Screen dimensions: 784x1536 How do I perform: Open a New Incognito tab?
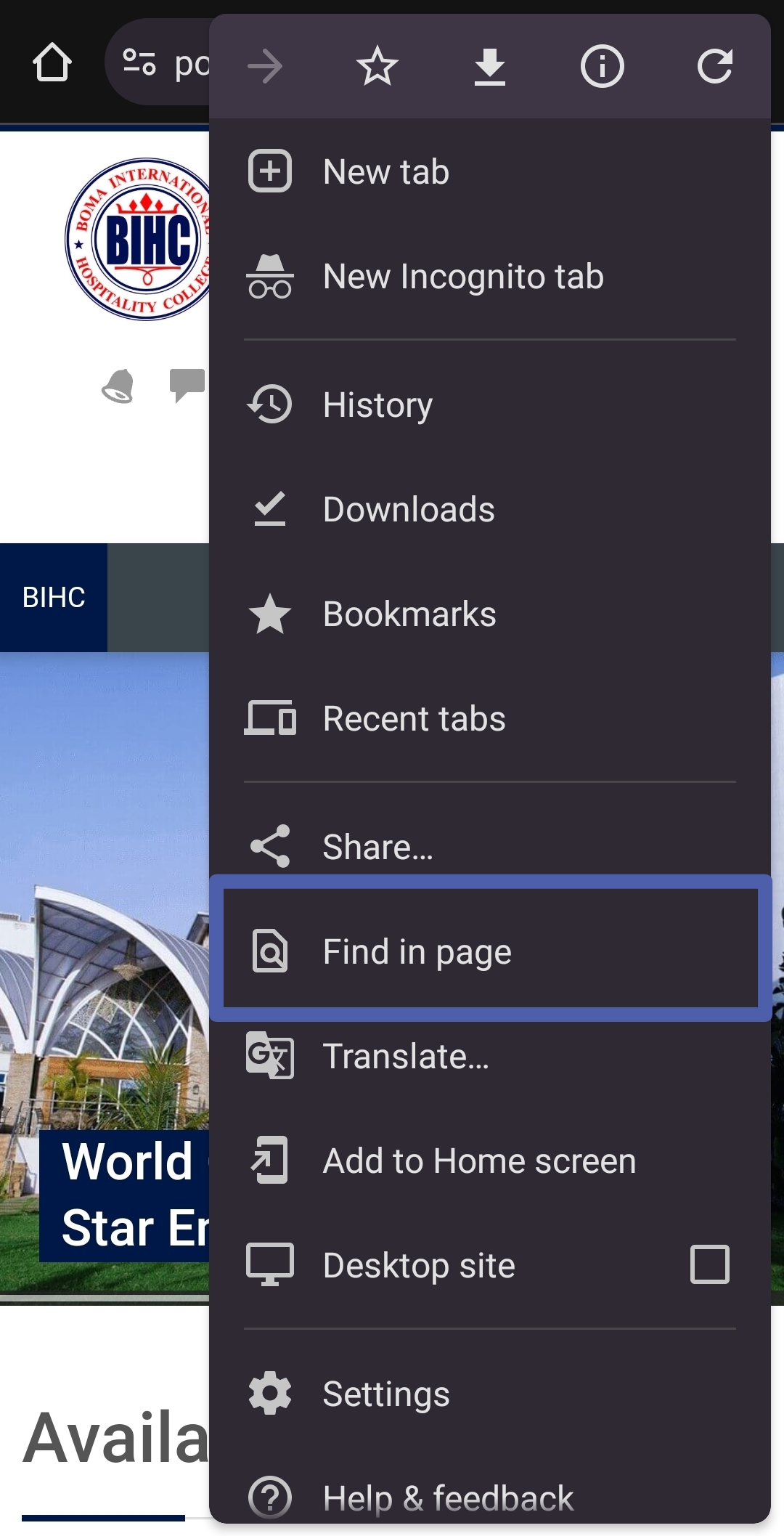click(490, 277)
